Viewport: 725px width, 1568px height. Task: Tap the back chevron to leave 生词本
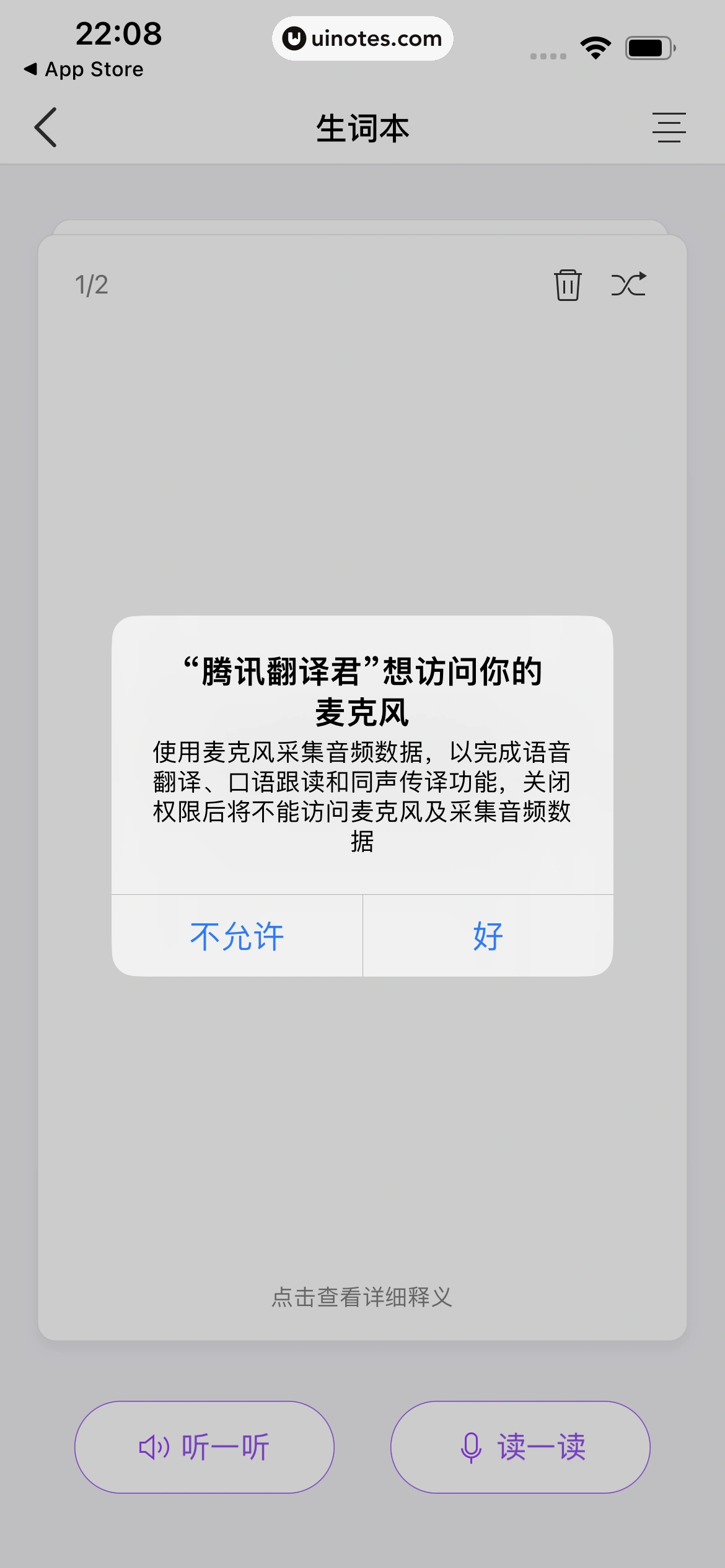pos(45,128)
